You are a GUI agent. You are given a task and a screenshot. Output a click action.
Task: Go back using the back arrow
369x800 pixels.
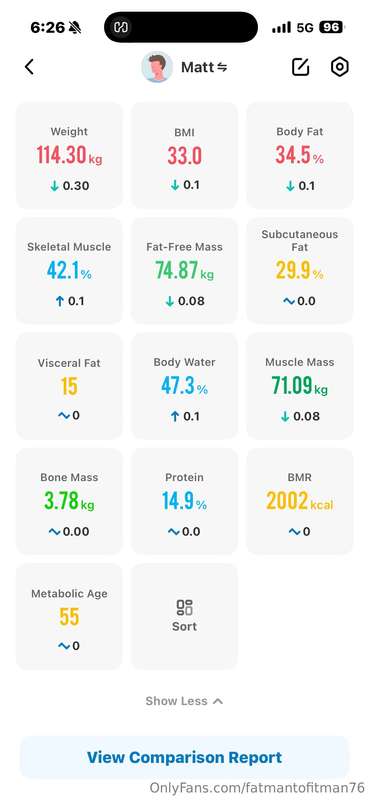coord(30,67)
